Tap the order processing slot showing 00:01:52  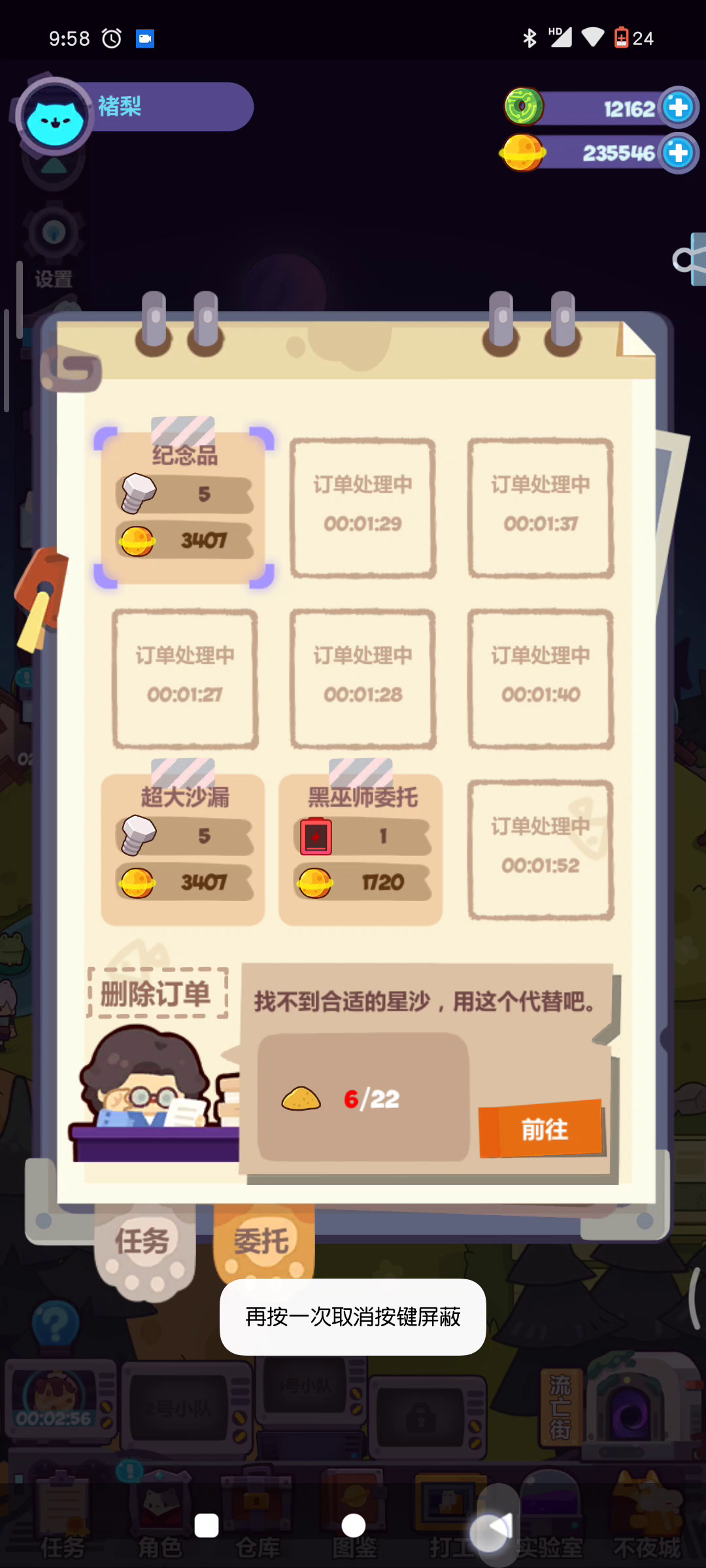(541, 849)
